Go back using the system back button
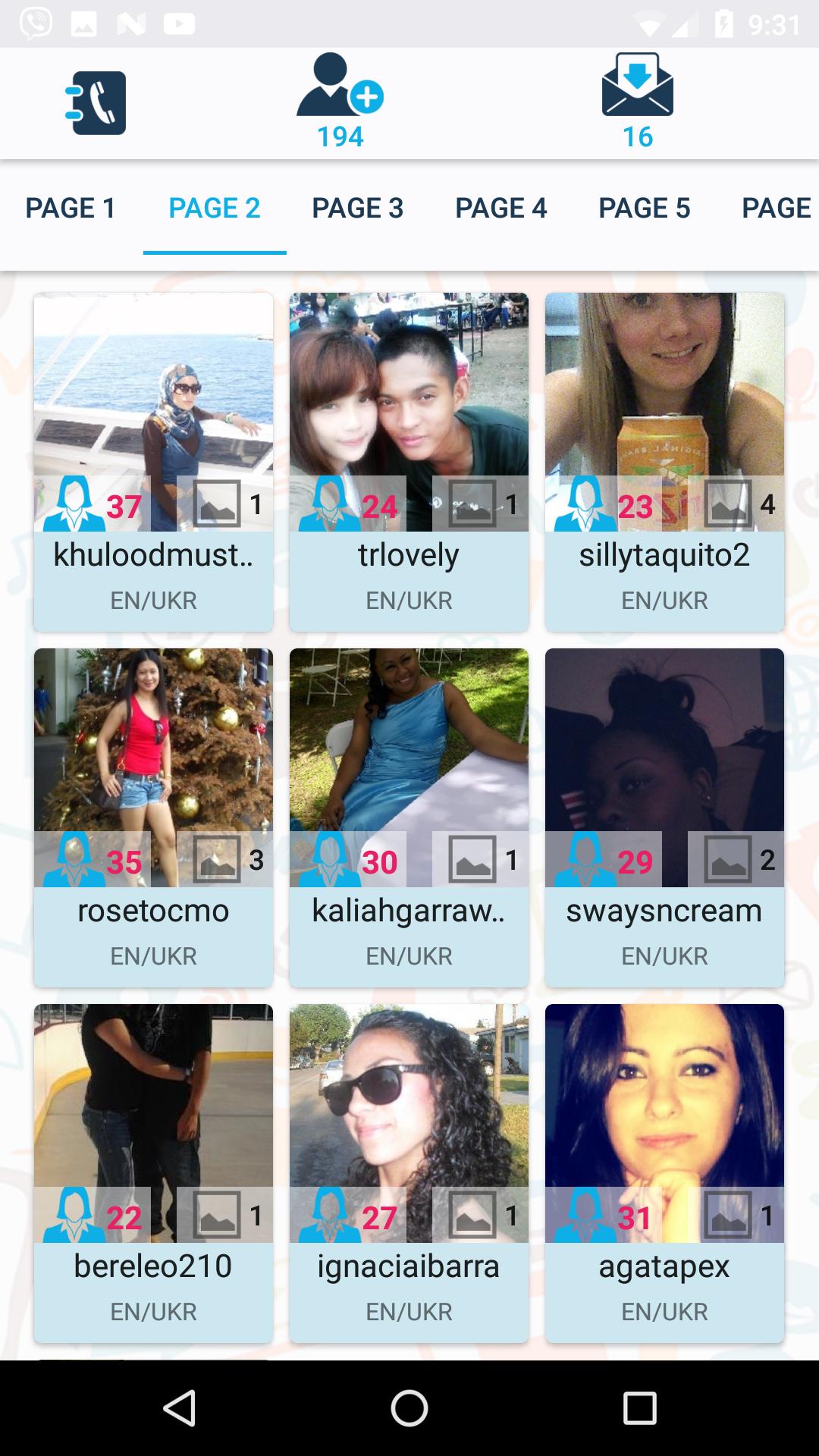819x1456 pixels. [180, 1408]
